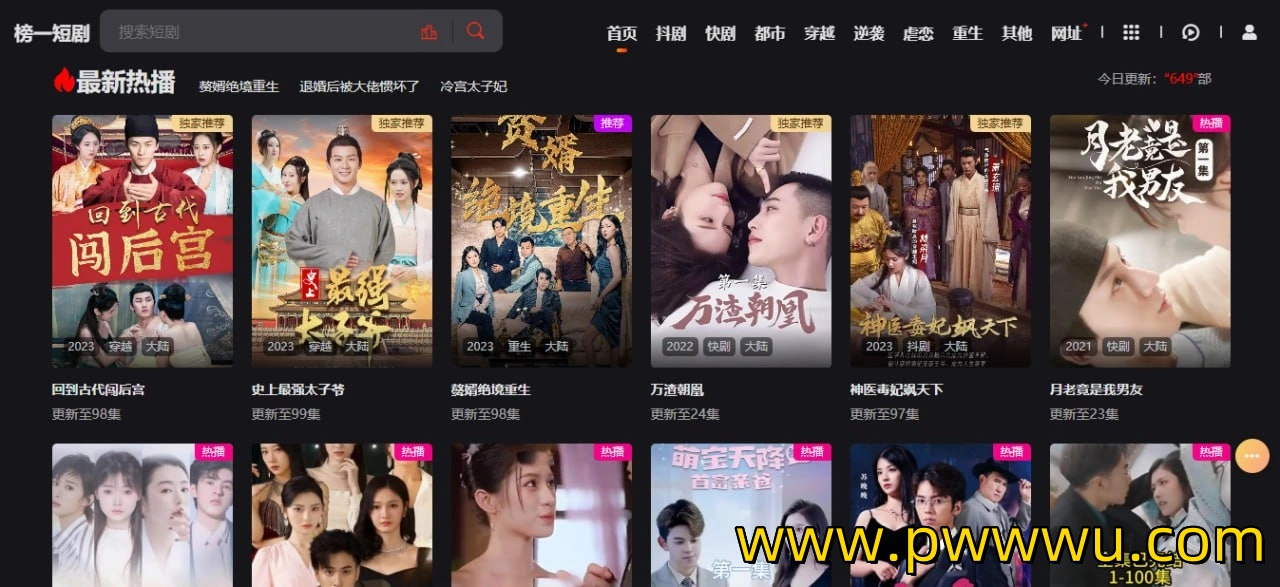Tap the search box for short dramas
Viewport: 1280px width, 587px height.
pyautogui.click(x=260, y=32)
